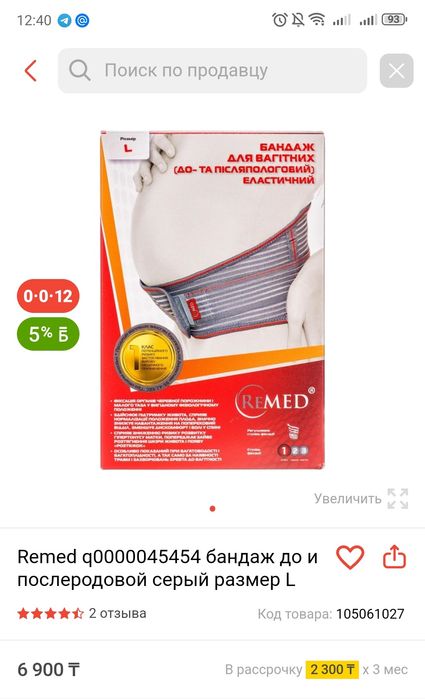The image size is (425, 699).
Task: Go back using the red arrow
Action: 30,71
